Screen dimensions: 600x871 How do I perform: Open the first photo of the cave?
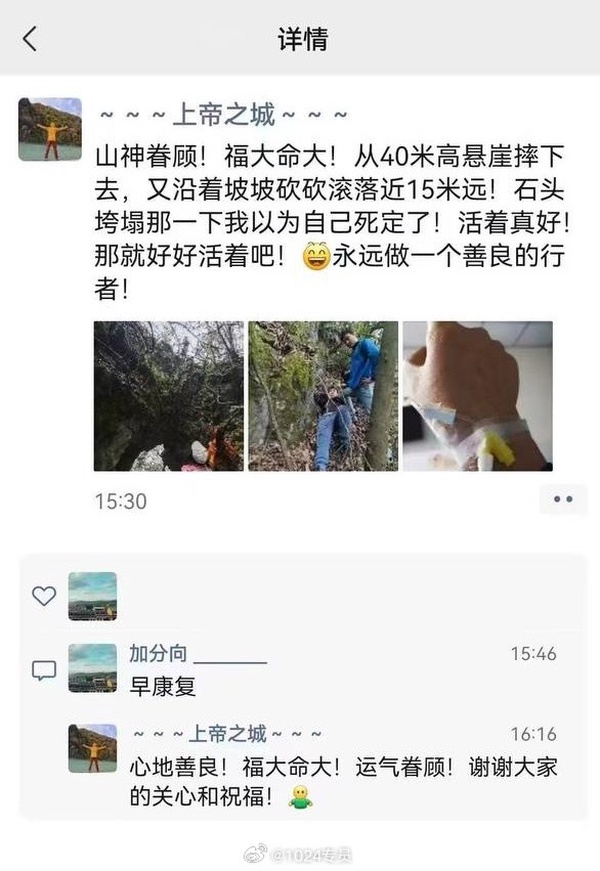[x=168, y=396]
